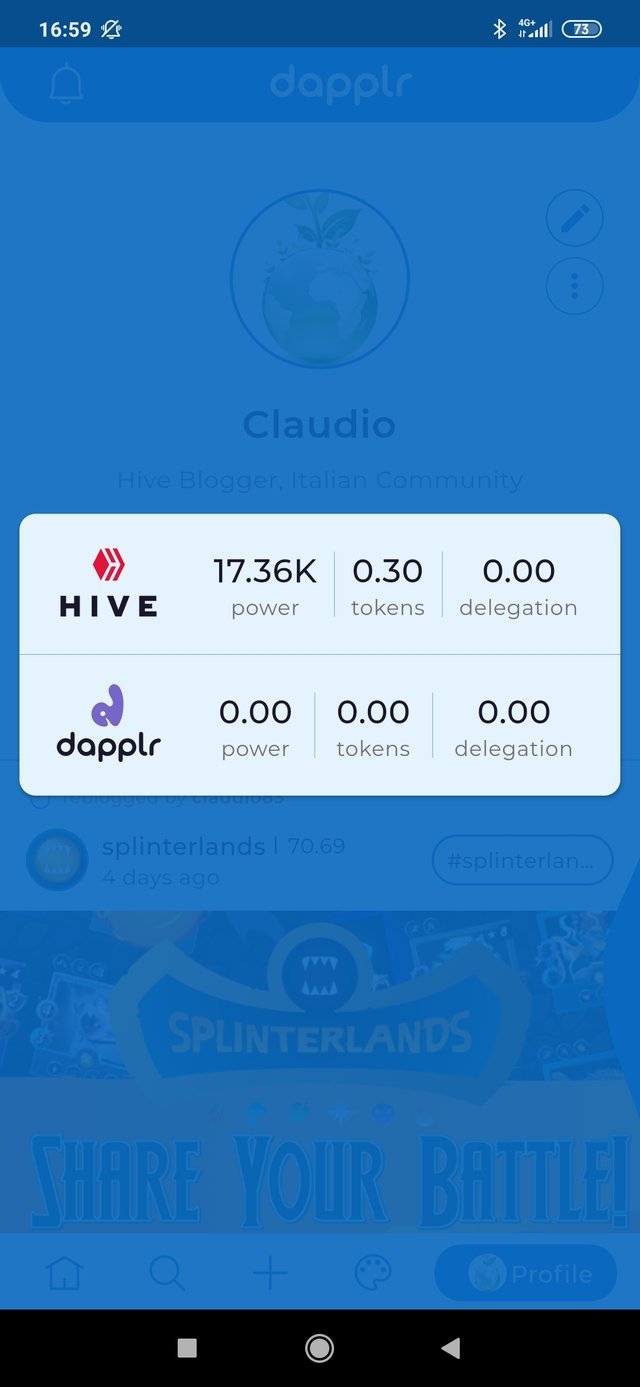Open the three-dot more options menu
Screen dimensions: 640x1387
[575, 287]
